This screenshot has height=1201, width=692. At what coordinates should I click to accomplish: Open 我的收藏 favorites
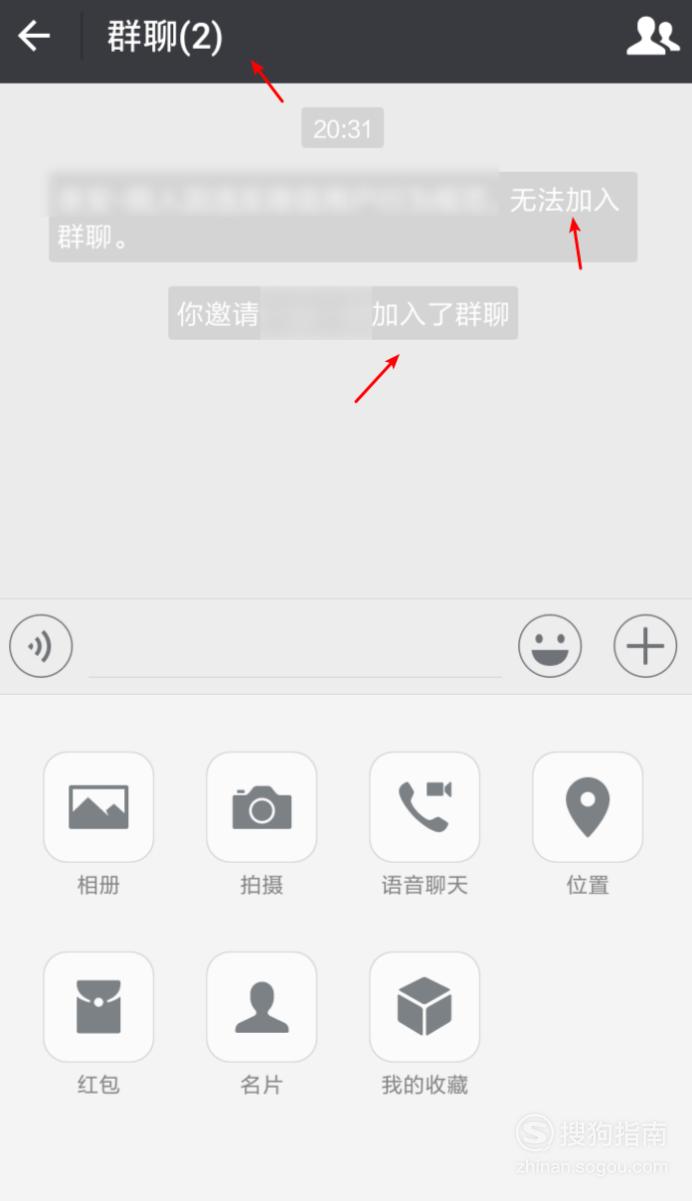[424, 1006]
